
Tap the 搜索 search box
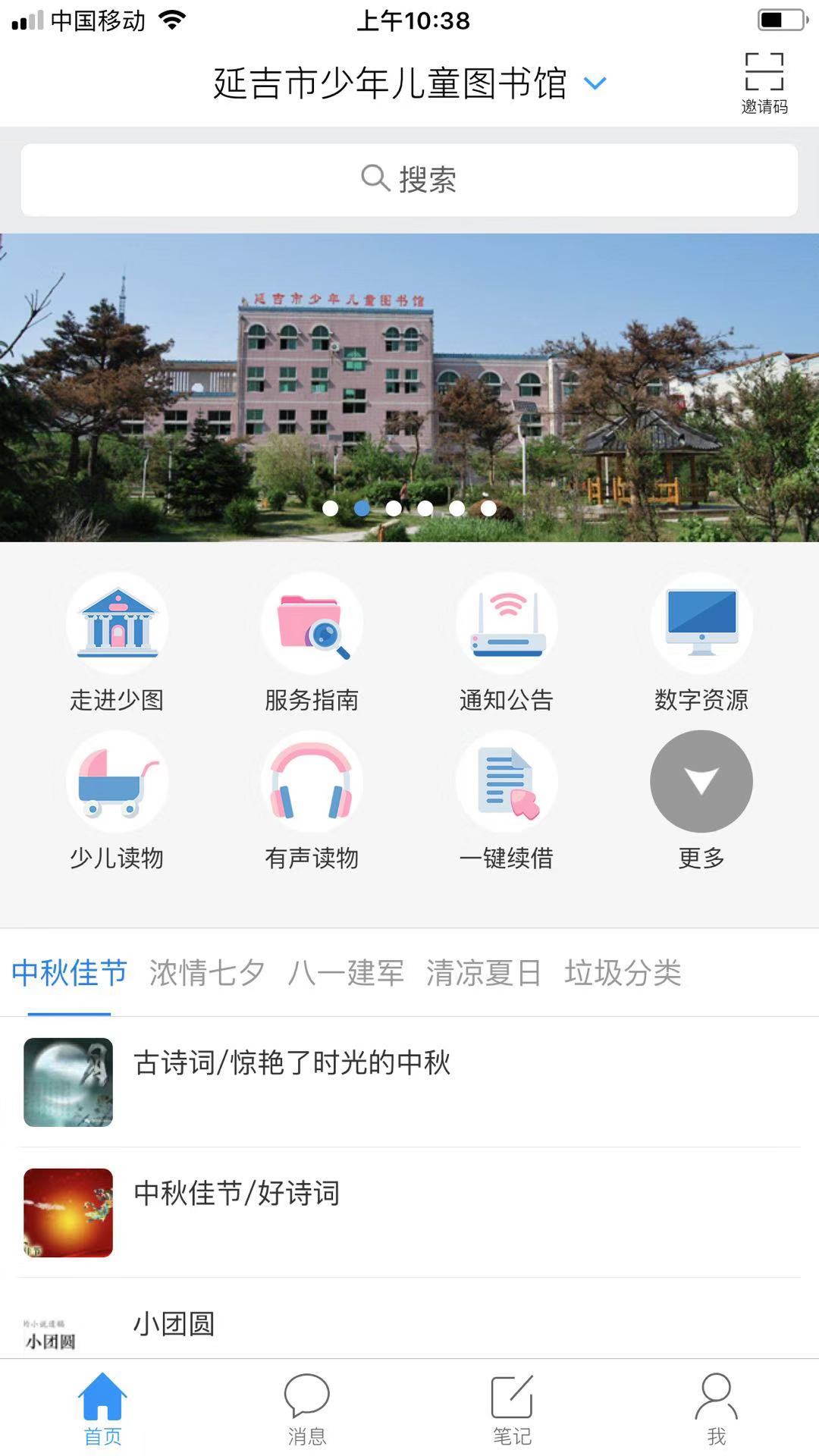point(409,180)
